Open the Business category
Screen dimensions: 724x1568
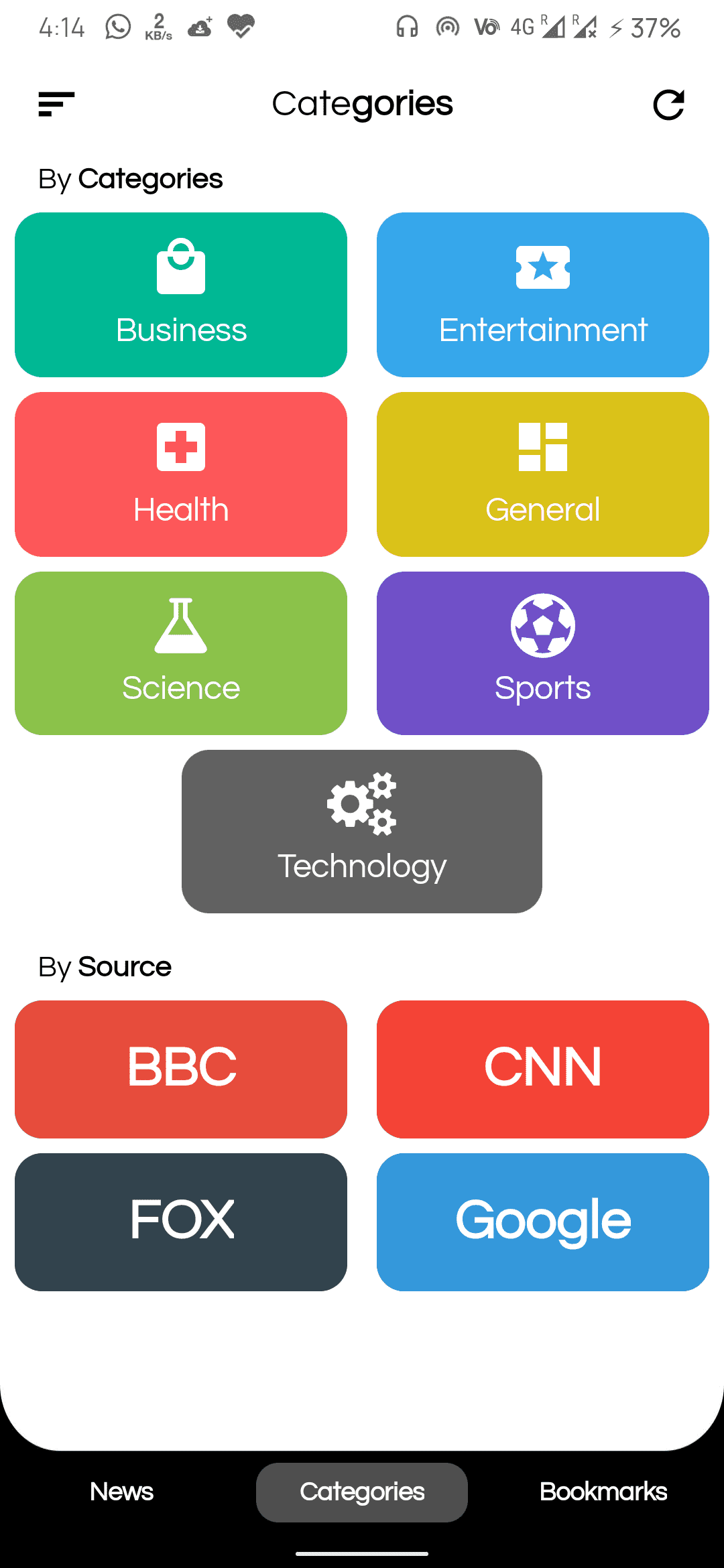click(181, 295)
